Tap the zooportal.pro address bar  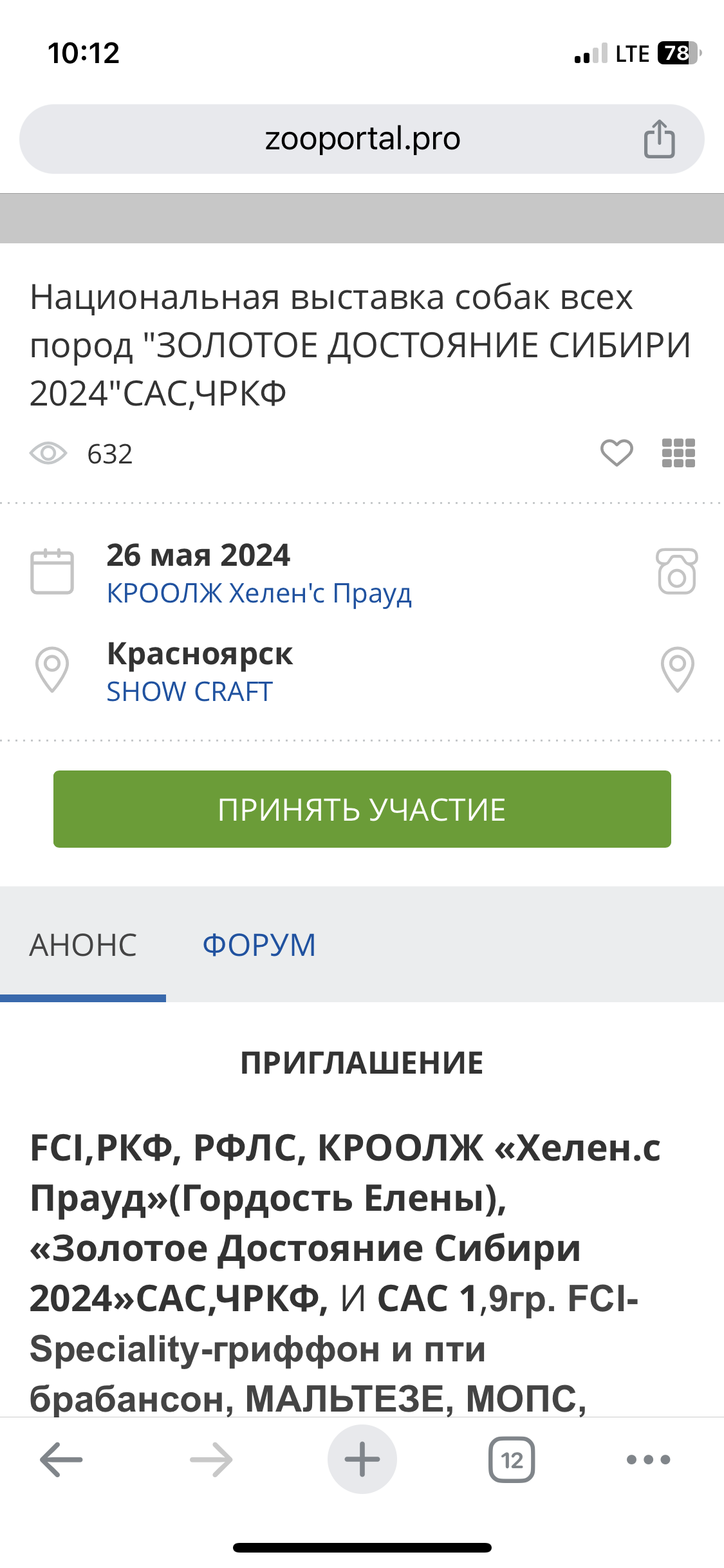click(x=362, y=139)
